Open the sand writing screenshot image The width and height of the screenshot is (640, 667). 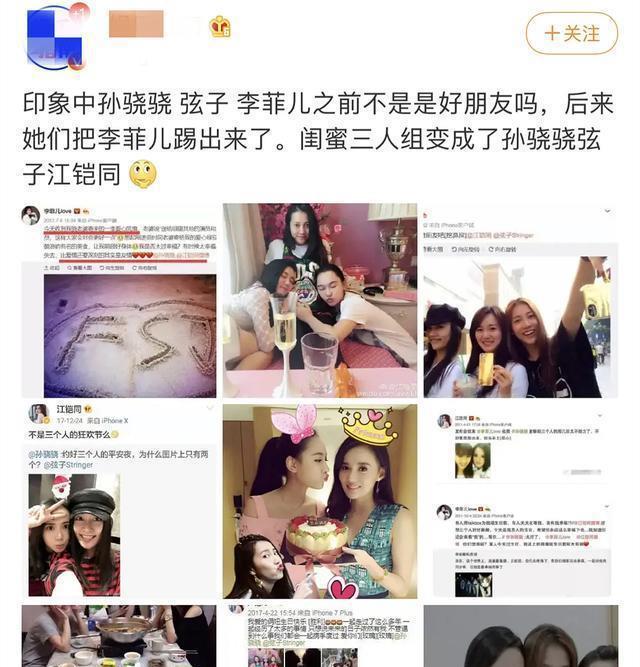click(x=119, y=300)
